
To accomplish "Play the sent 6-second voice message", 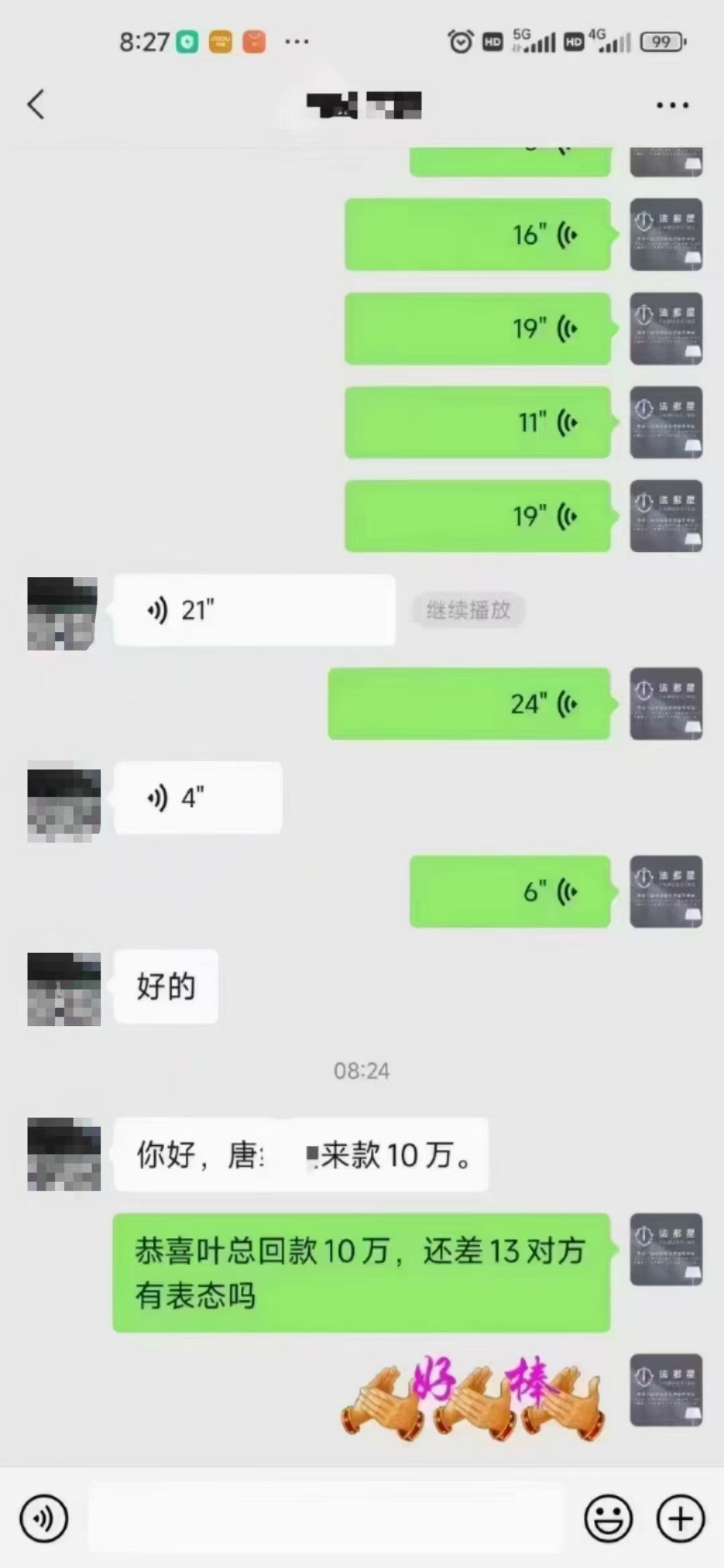I will pos(510,891).
